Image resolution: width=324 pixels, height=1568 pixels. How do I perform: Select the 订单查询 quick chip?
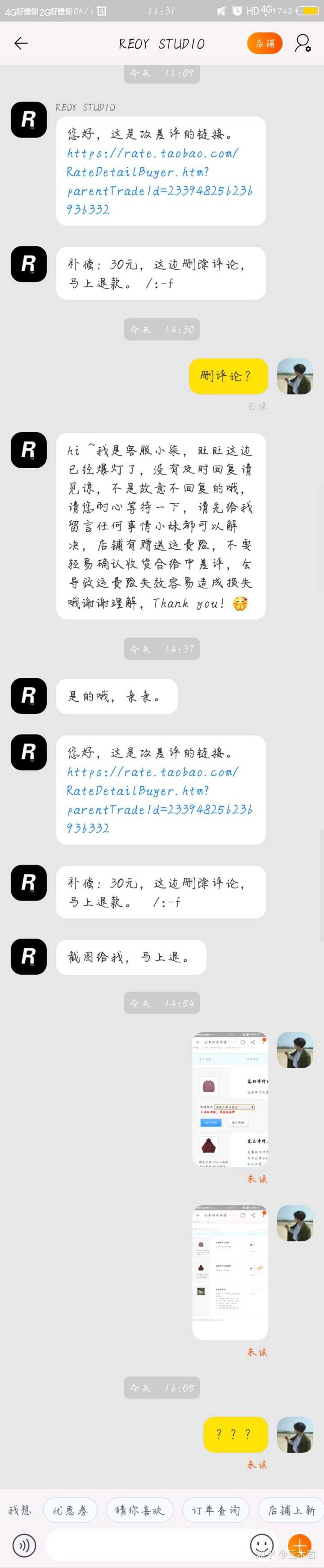coord(216,1510)
